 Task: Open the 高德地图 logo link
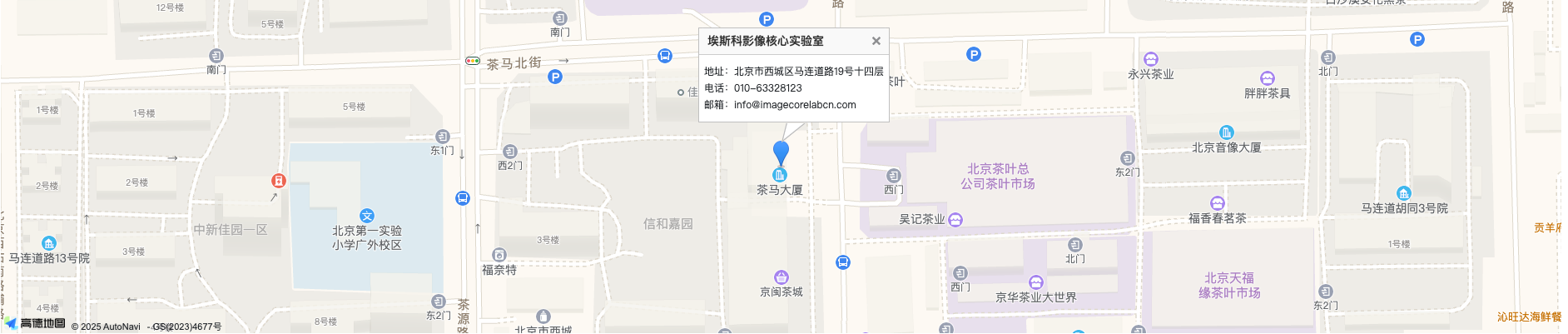click(35, 323)
